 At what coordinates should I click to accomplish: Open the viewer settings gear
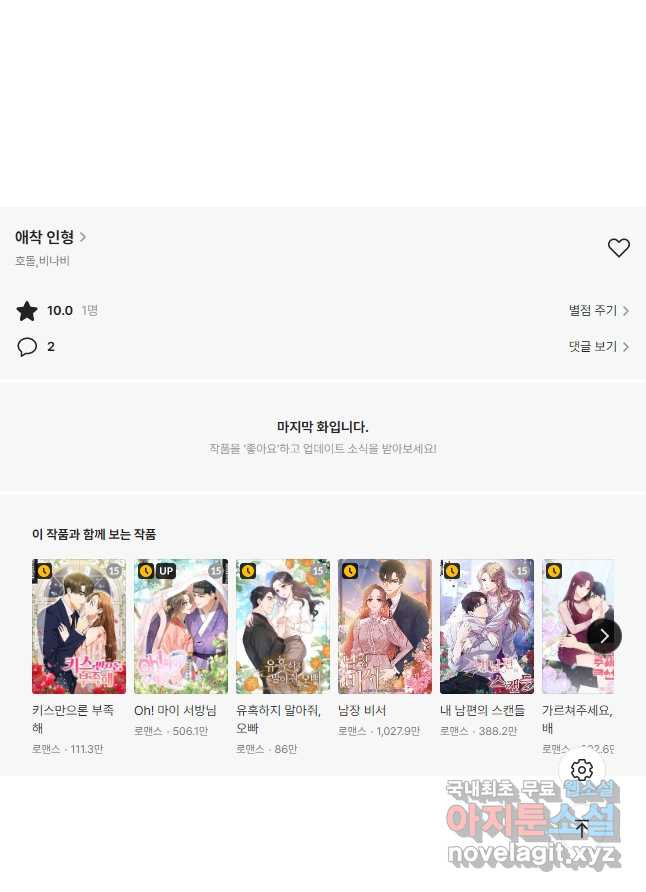coord(582,770)
